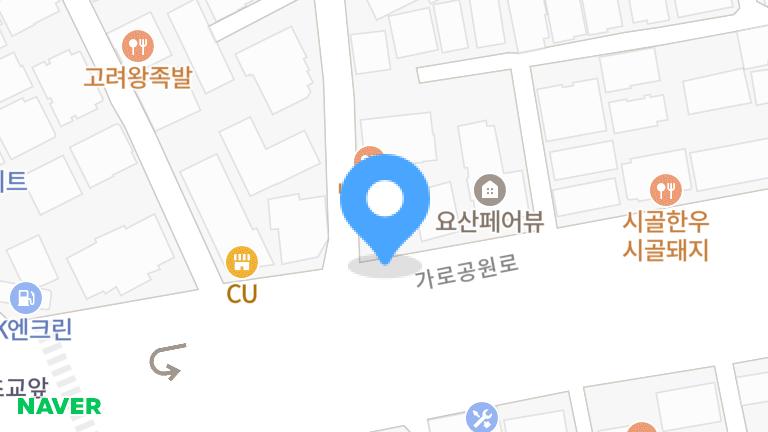Open the 고려왕족발 restaurant marker
The height and width of the screenshot is (432, 768).
click(138, 45)
